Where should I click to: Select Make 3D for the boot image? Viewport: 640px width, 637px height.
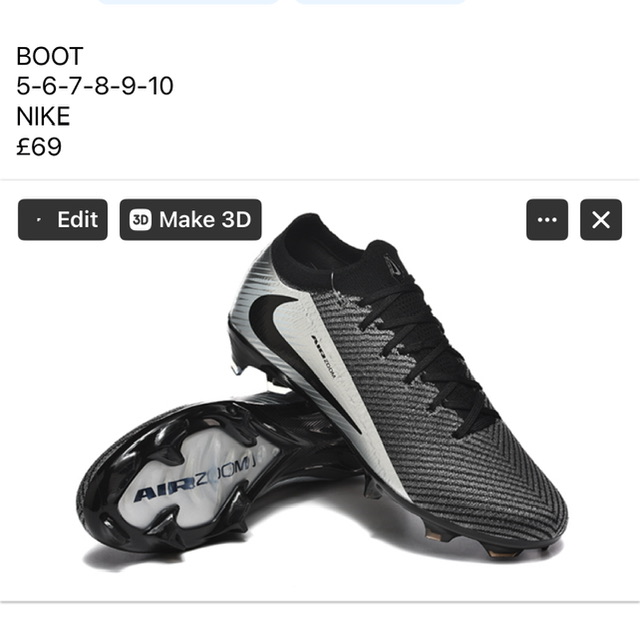pos(191,220)
